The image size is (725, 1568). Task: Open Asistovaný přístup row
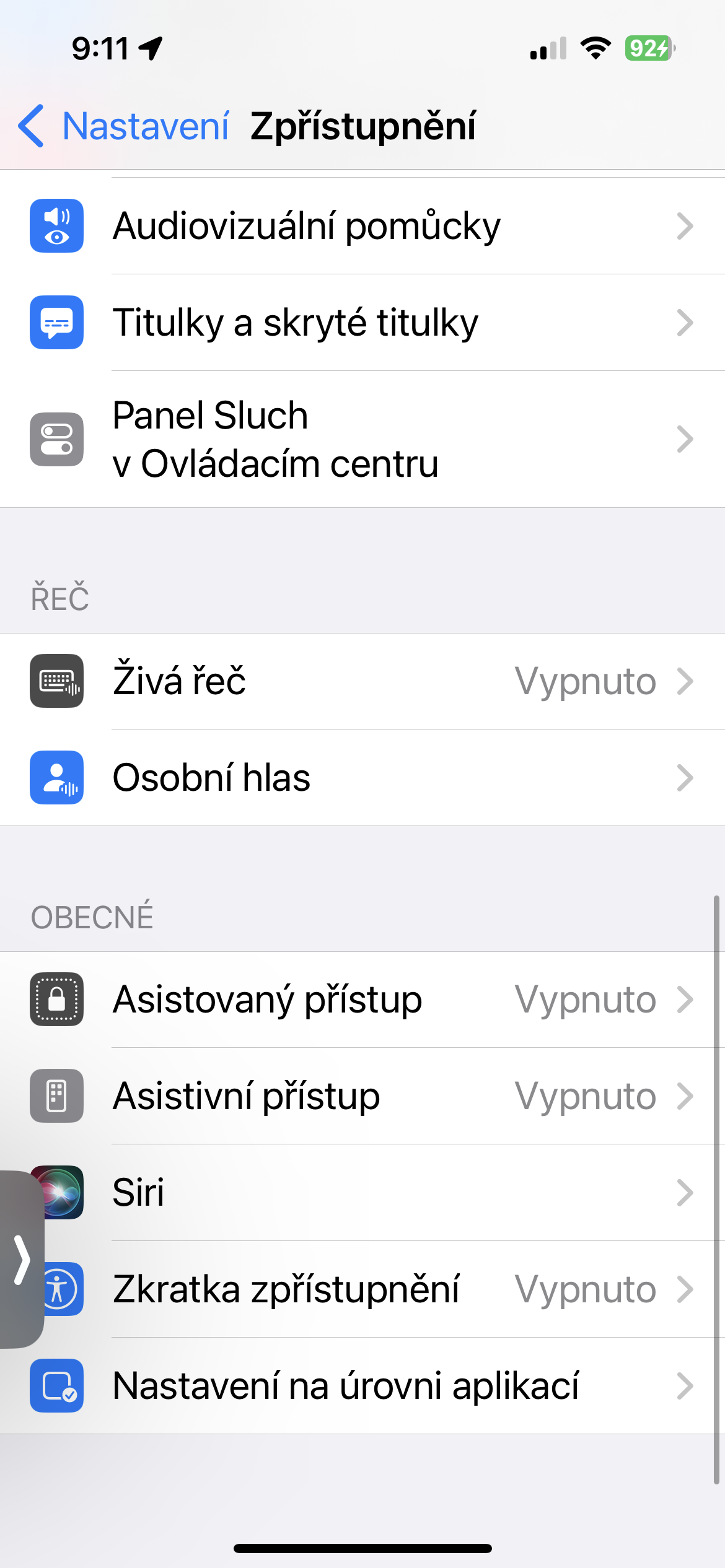coord(362,1000)
